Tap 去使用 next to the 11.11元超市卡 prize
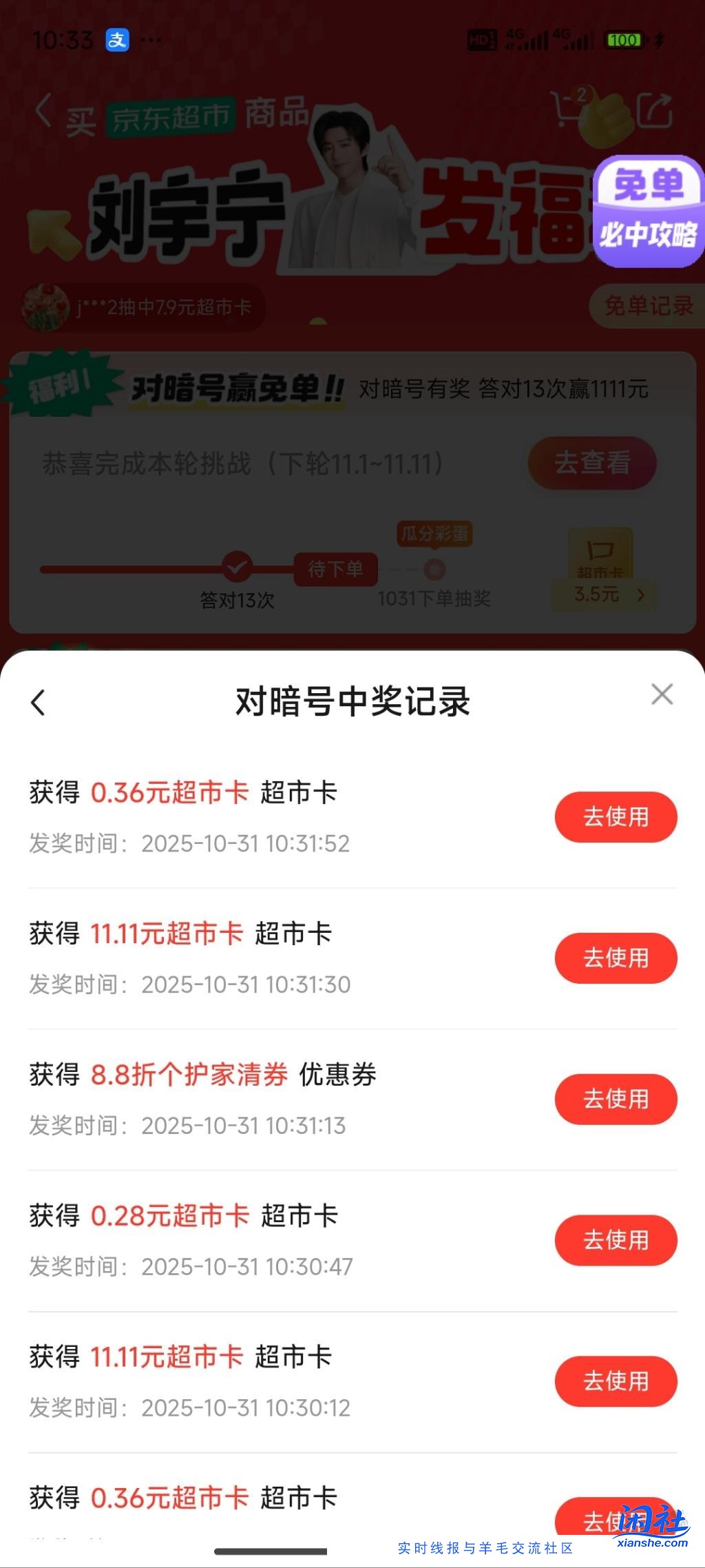 (x=615, y=958)
